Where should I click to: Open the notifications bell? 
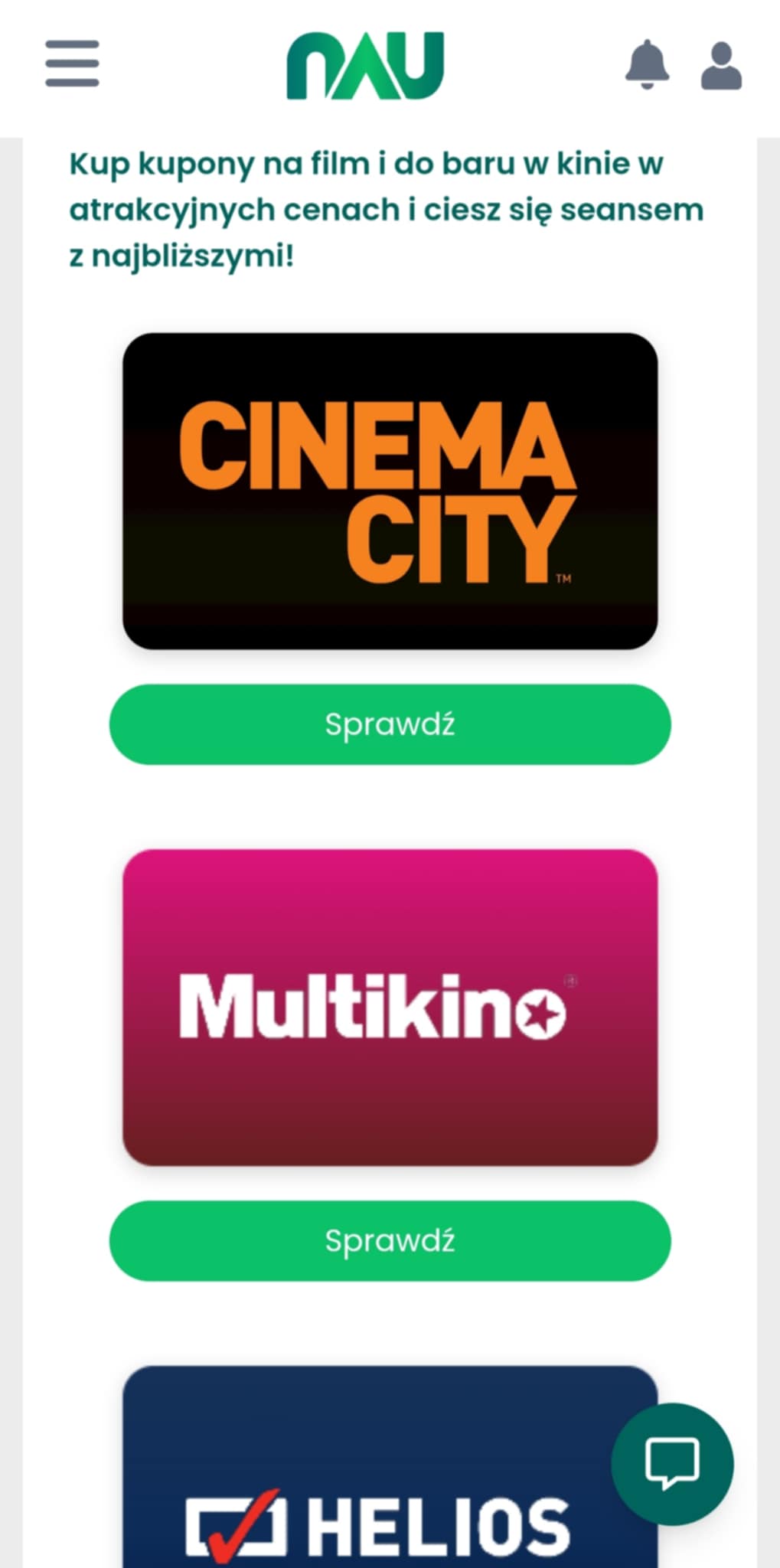[648, 64]
